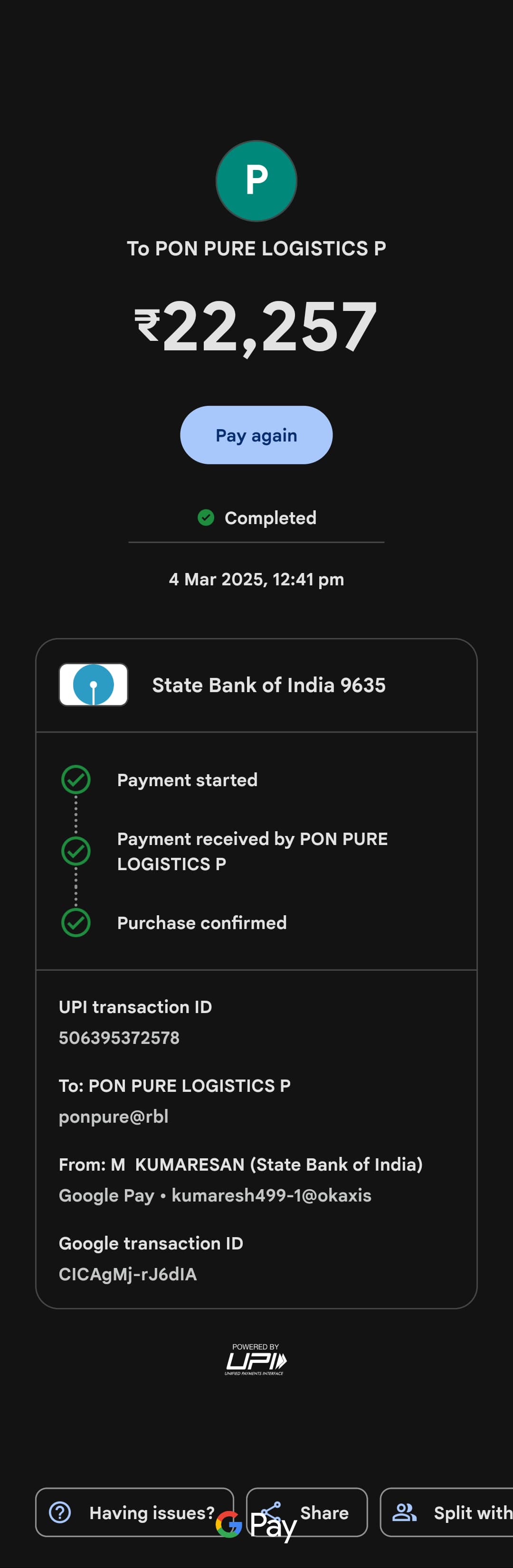The image size is (513, 1568).
Task: Open the Having issues? help option
Action: point(134,1512)
